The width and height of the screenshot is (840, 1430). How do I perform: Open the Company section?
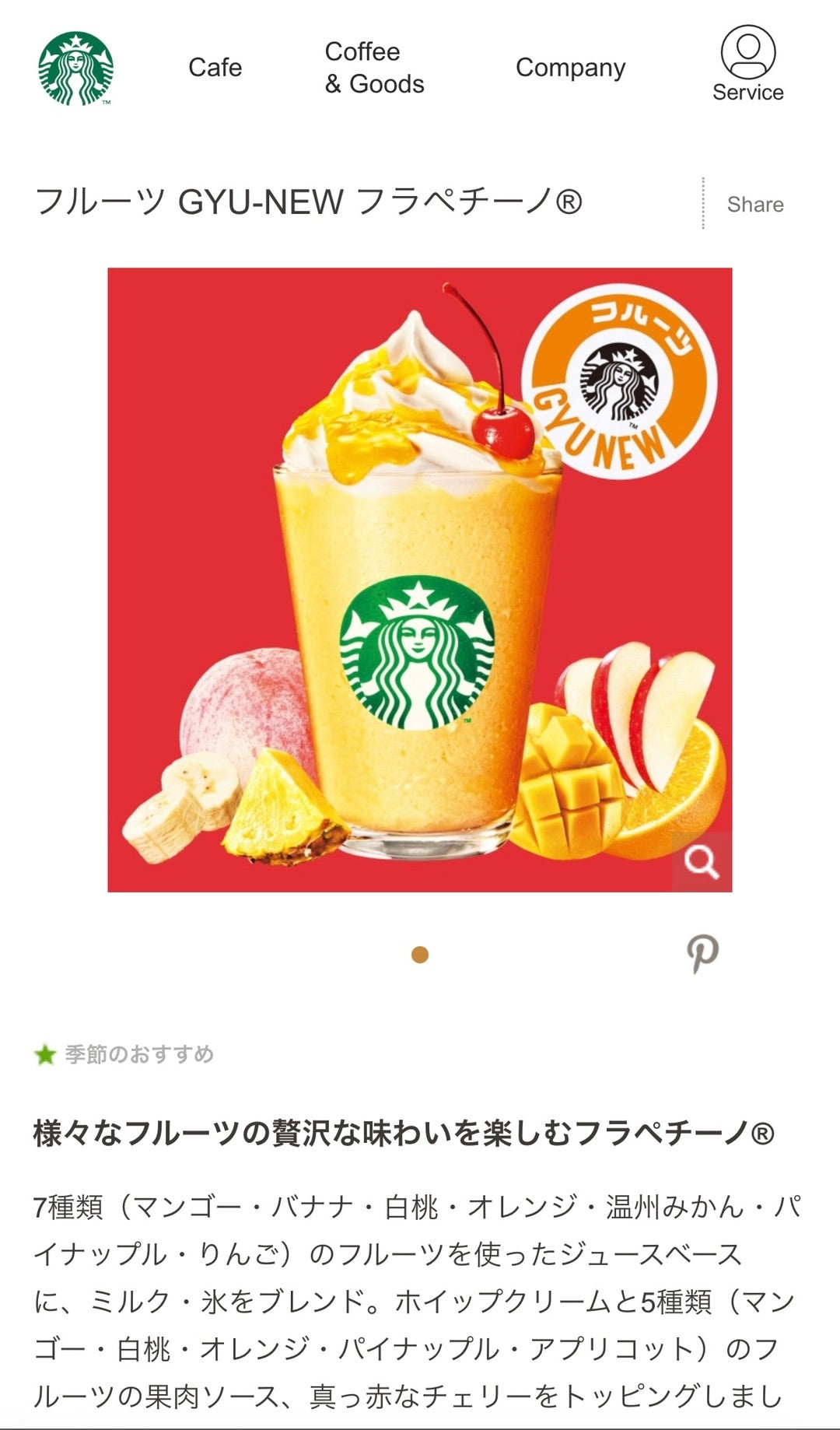point(570,68)
